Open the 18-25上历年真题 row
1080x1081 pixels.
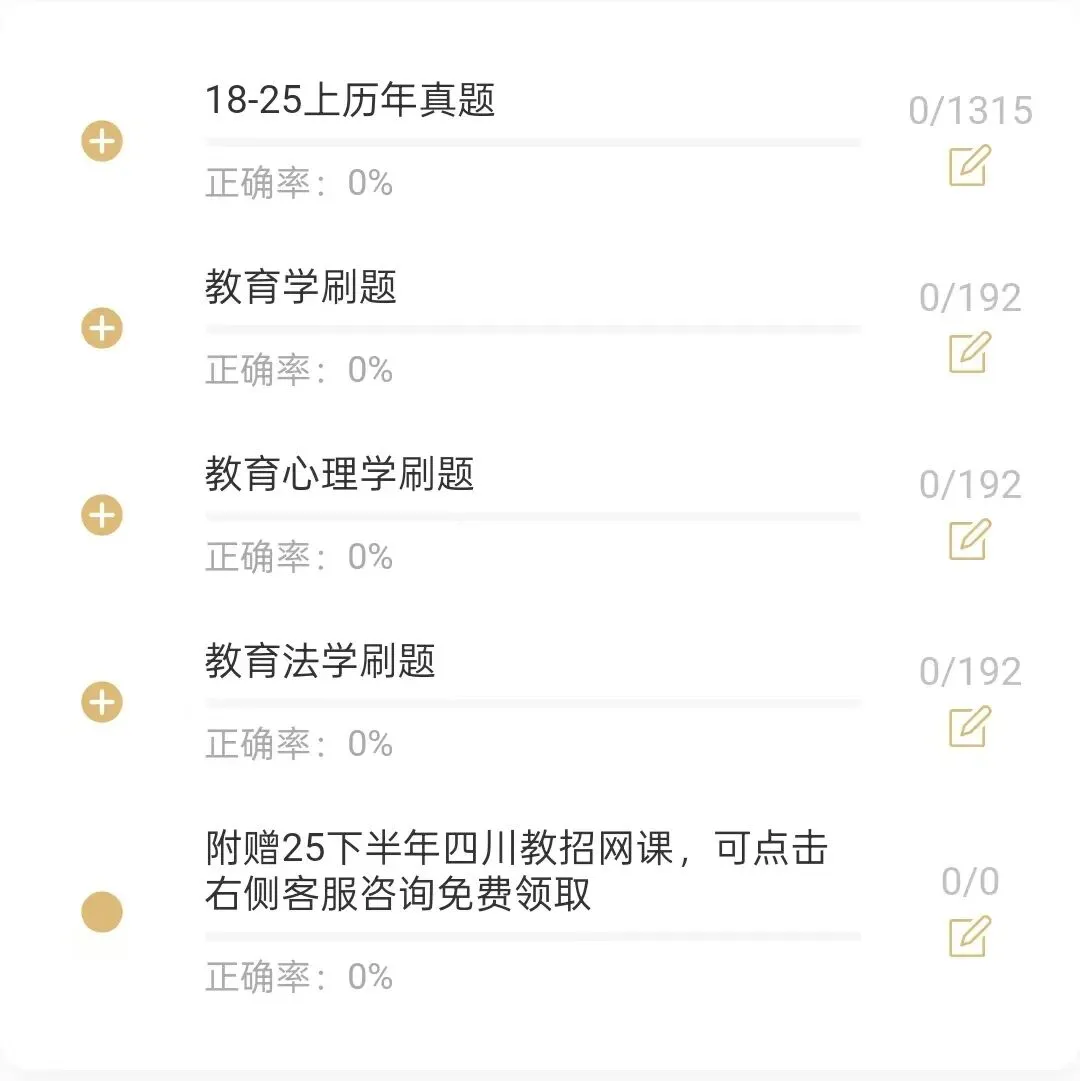350,101
